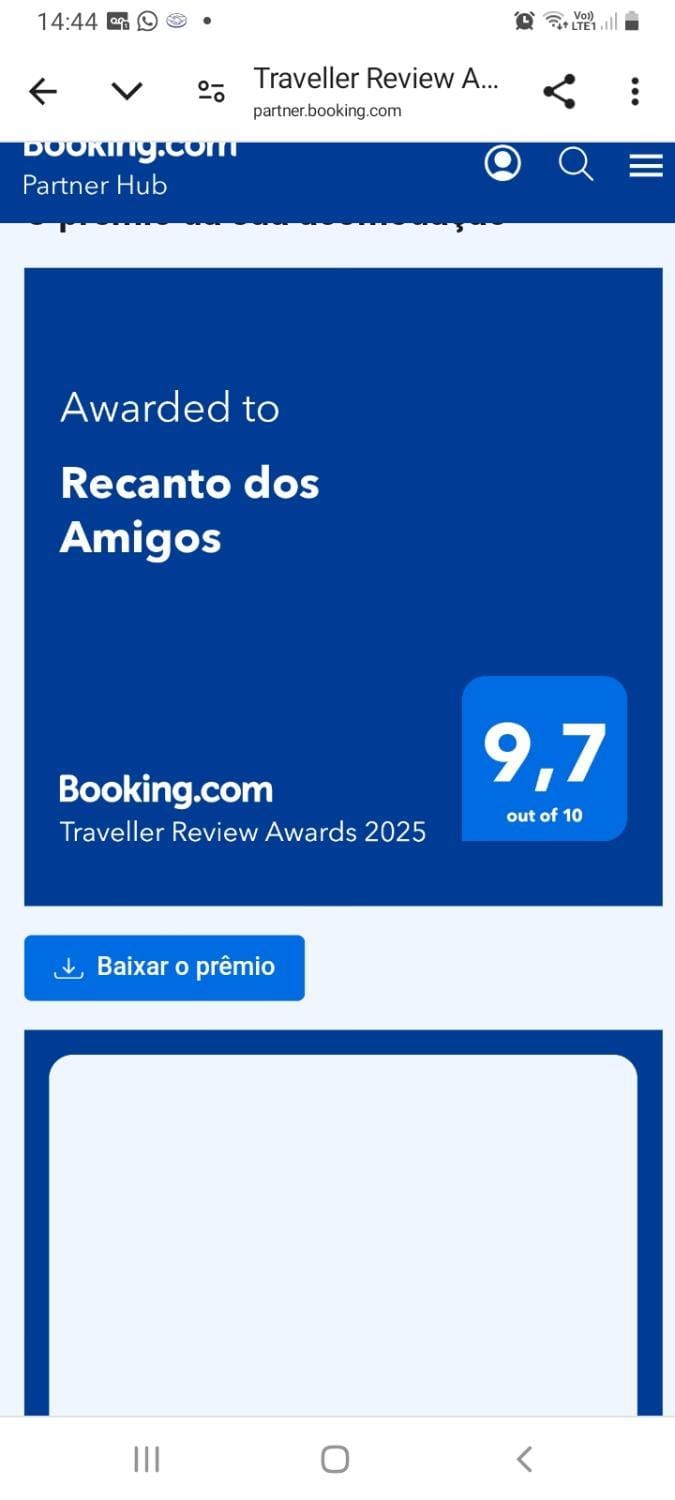This screenshot has width=675, height=1500.
Task: Search the Partner Hub site
Action: coord(576,164)
